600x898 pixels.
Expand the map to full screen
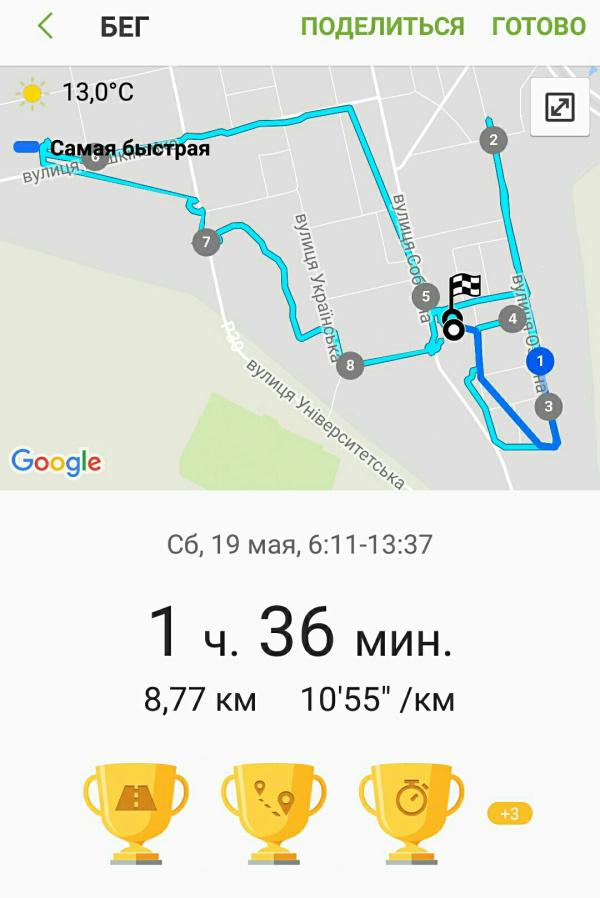tap(559, 108)
